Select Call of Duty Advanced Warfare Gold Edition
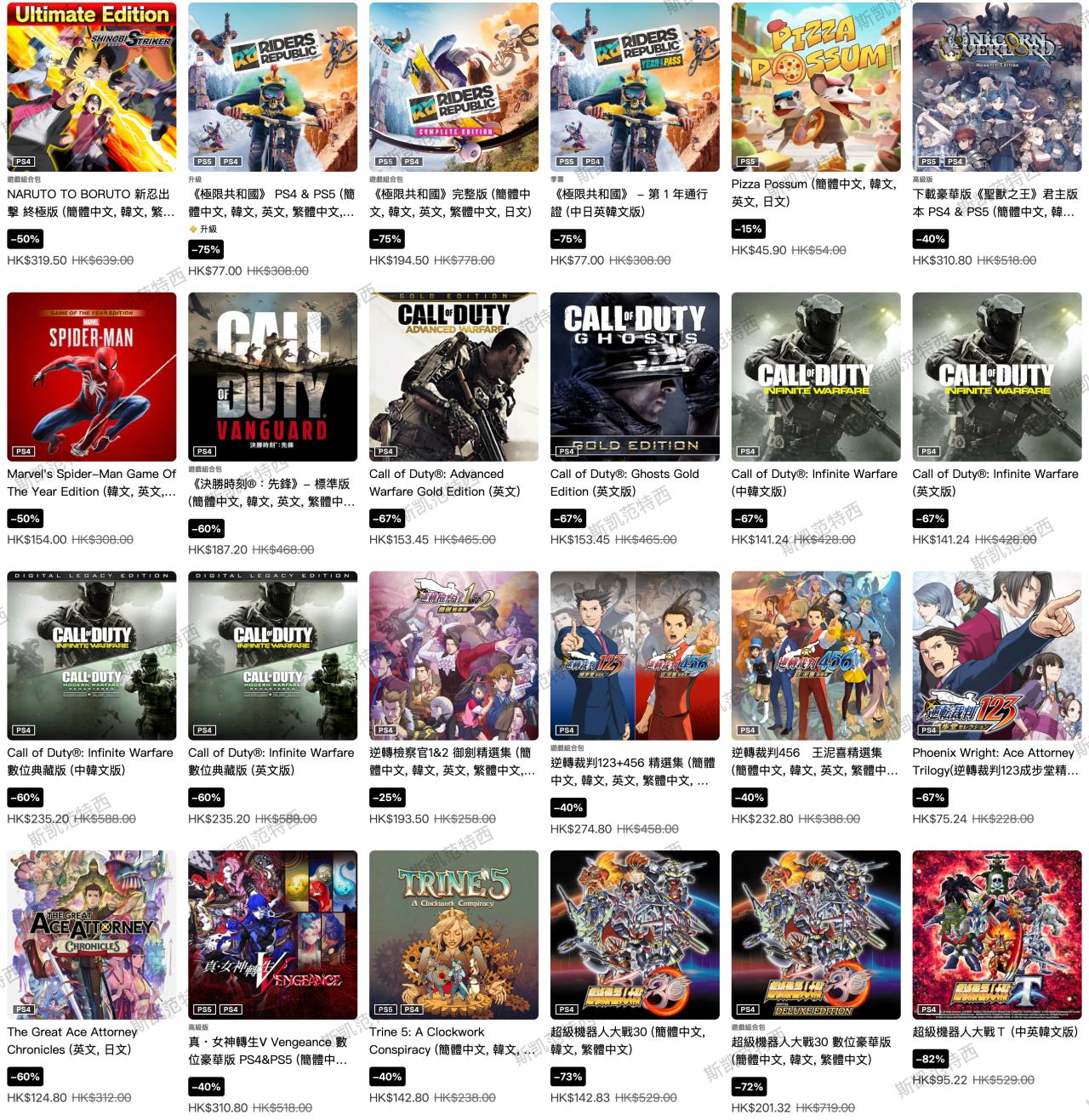The width and height of the screenshot is (1089, 1120). click(453, 376)
